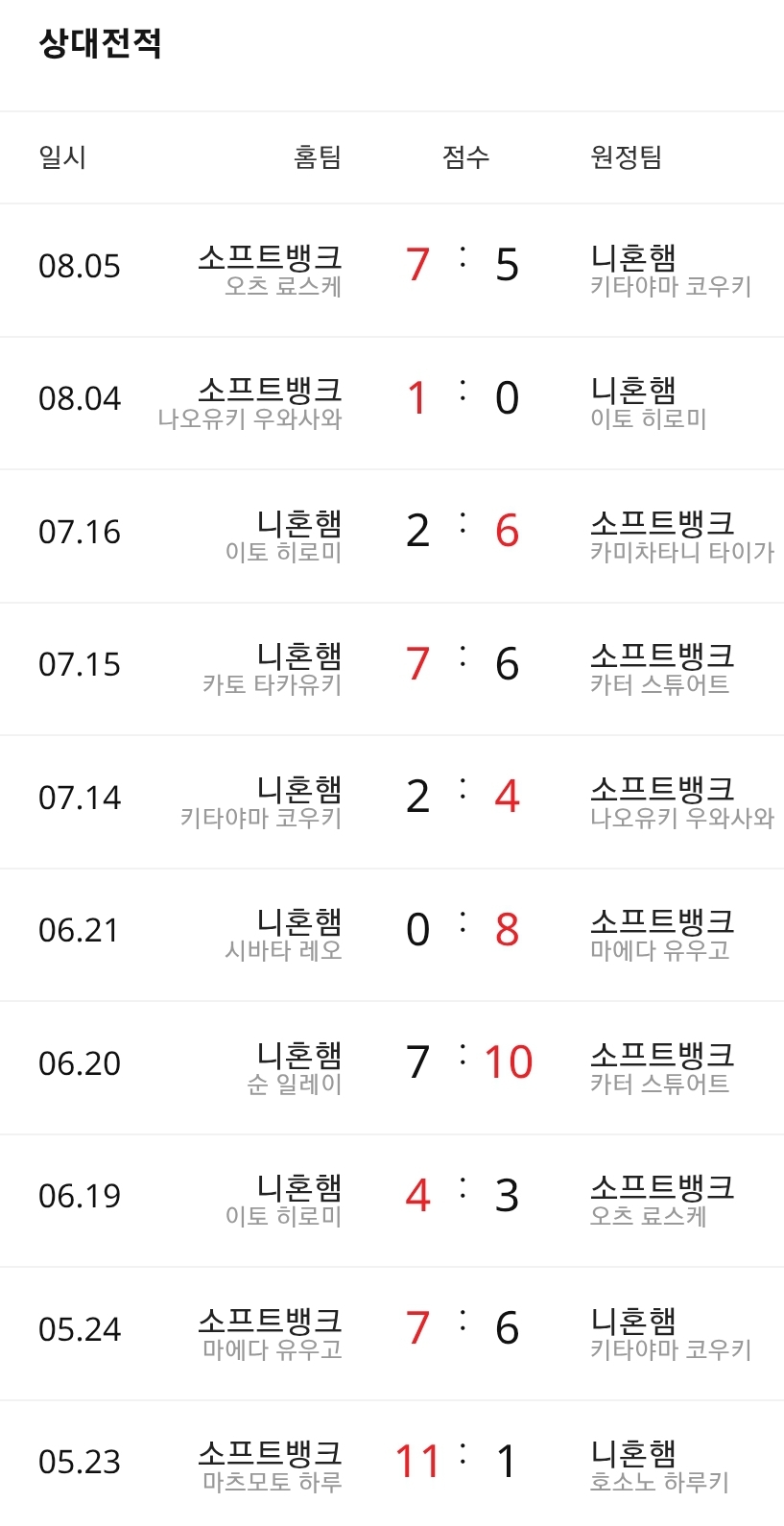Select the 07.15 game that ended 7:6
Image resolution: width=784 pixels, height=1526 pixels.
tap(392, 670)
